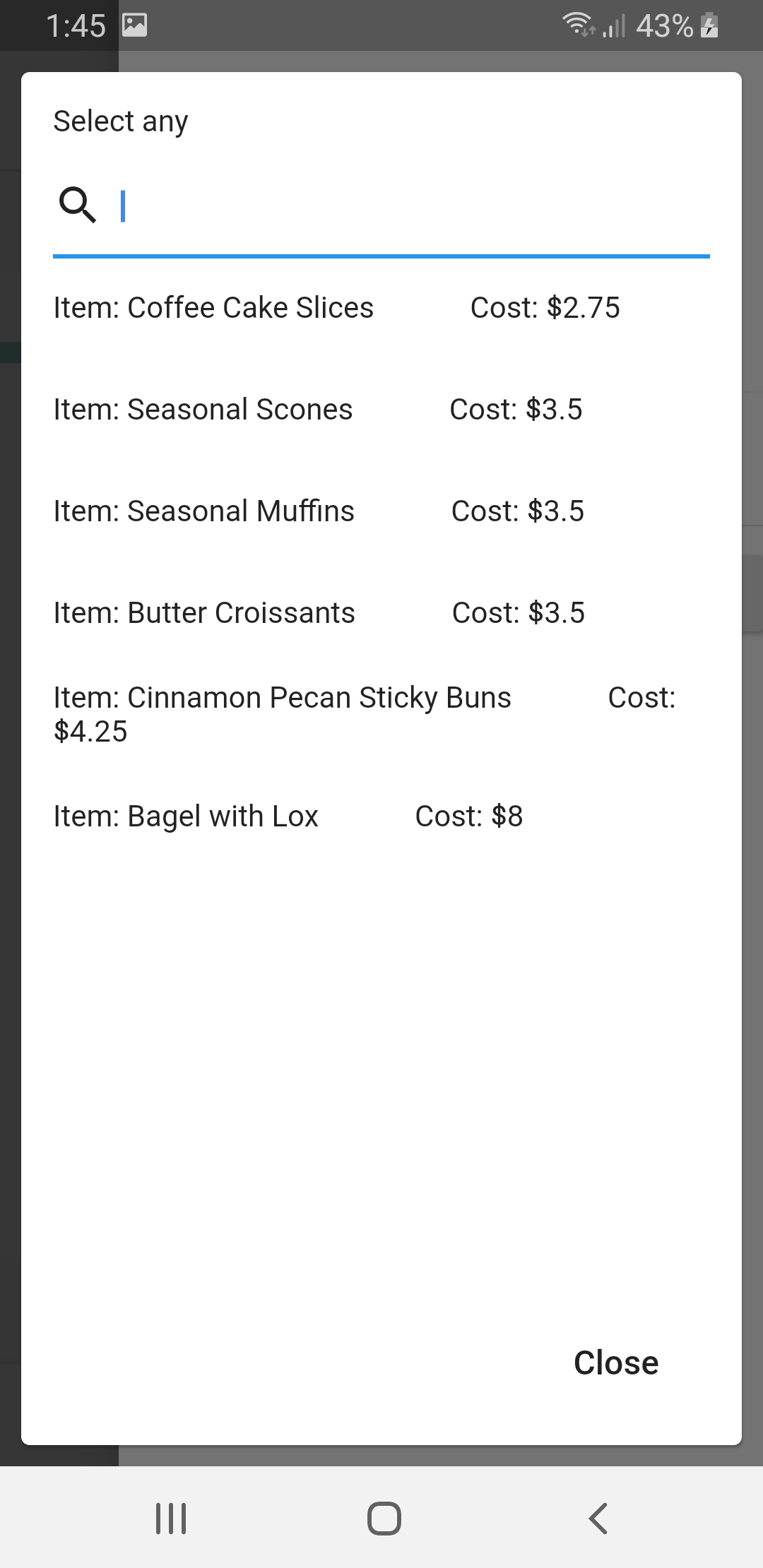Close the Select any dialog
763x1568 pixels.
click(x=615, y=1362)
